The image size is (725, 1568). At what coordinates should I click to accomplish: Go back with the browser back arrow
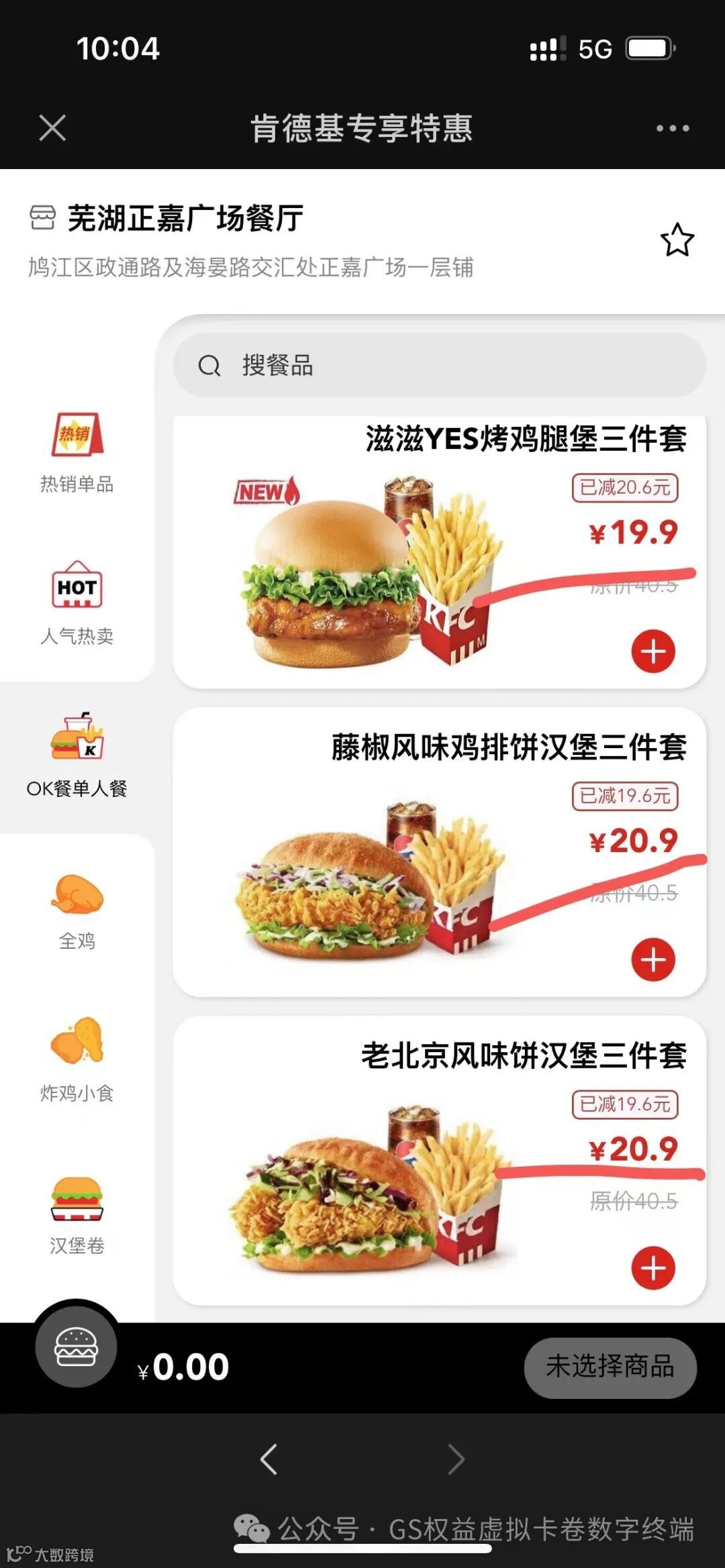click(x=269, y=1459)
